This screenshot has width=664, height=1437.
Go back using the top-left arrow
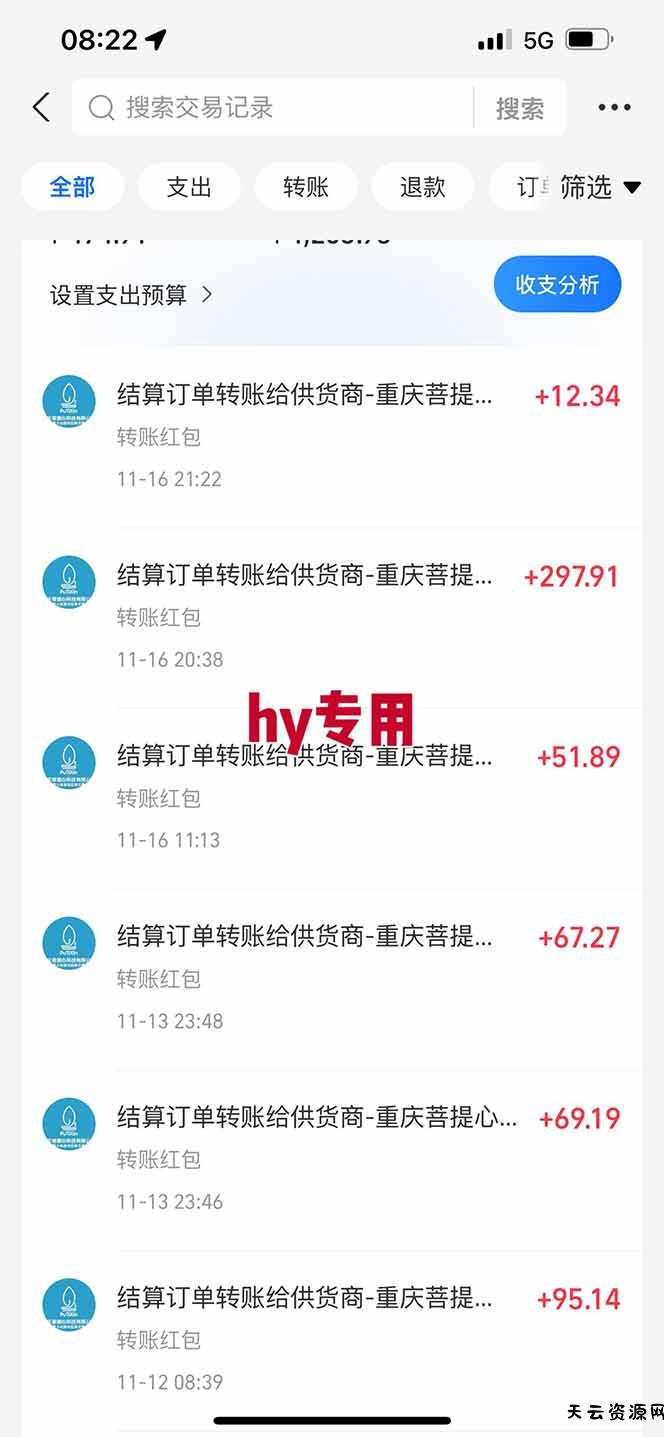coord(41,108)
